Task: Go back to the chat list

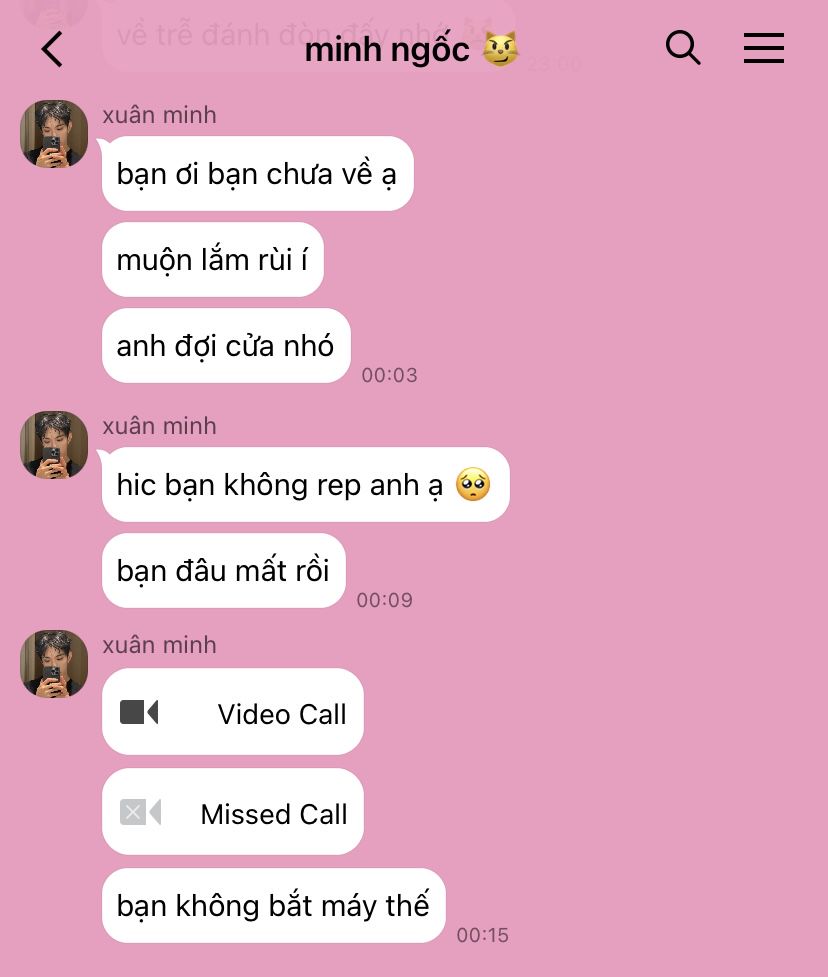Action: click(52, 48)
